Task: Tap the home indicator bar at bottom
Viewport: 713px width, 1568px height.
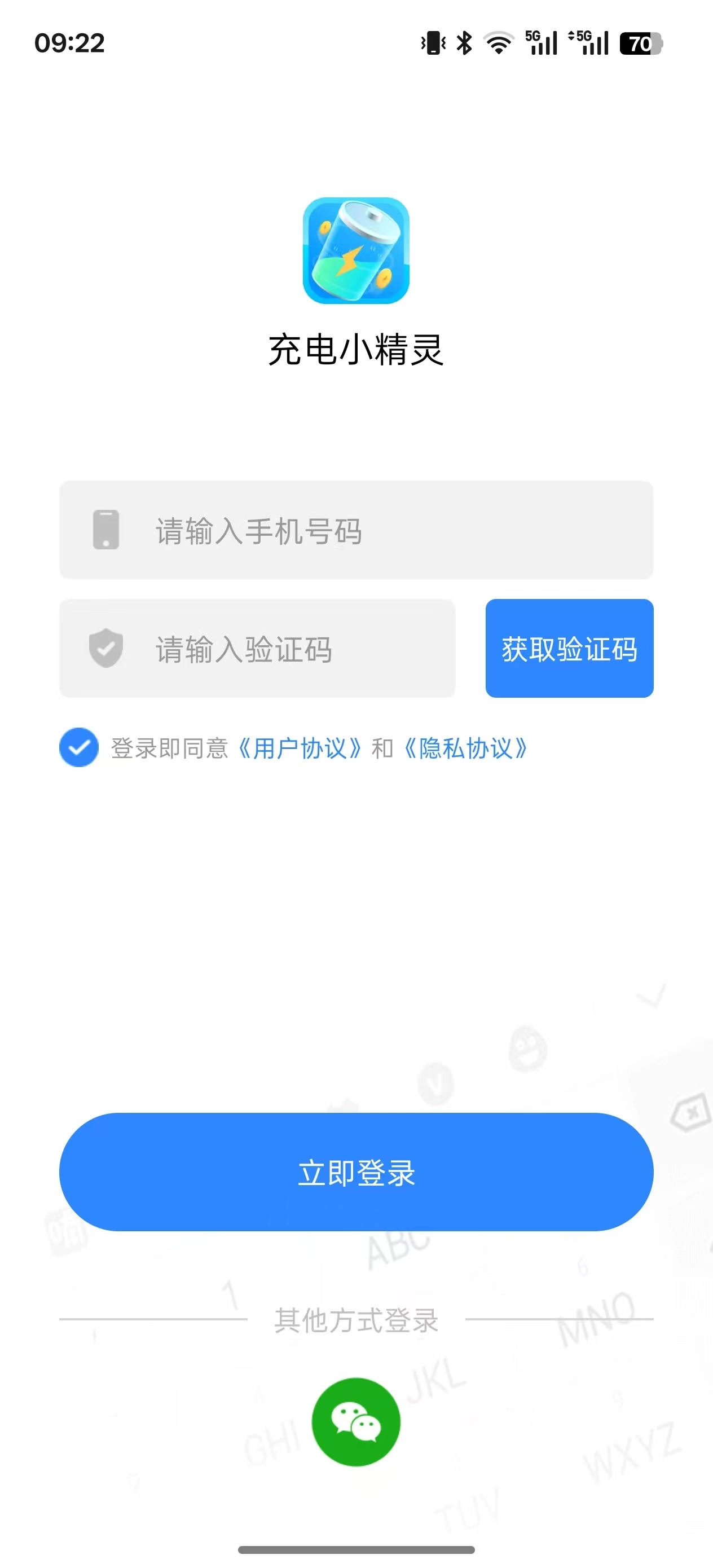Action: point(356,1550)
